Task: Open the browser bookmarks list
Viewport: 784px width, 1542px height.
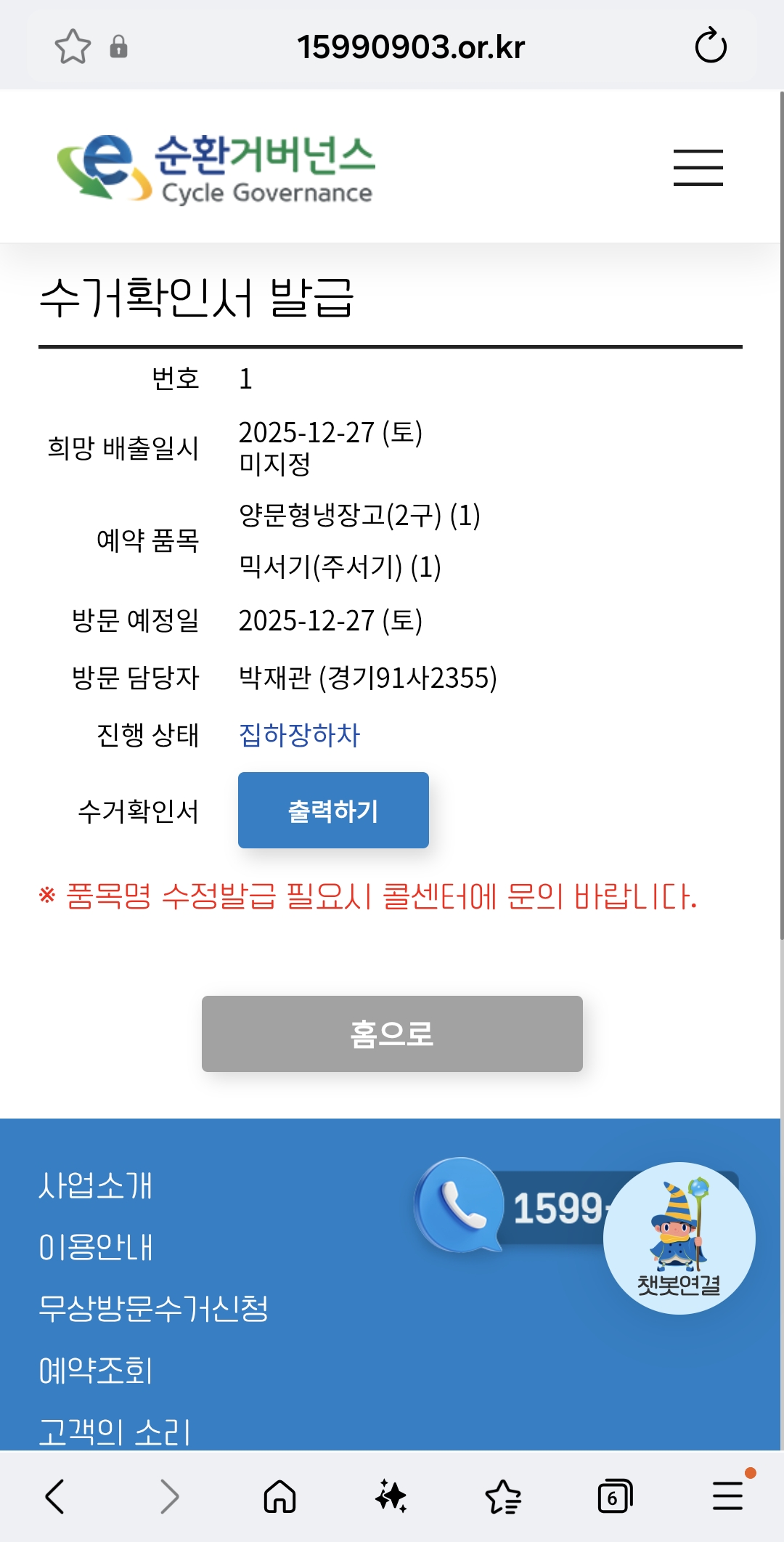Action: click(x=503, y=1496)
